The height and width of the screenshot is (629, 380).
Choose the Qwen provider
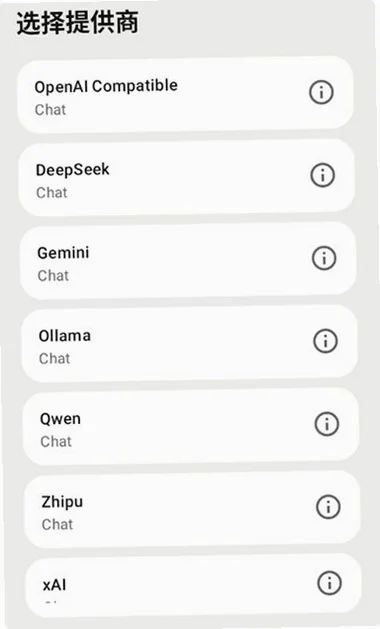pyautogui.click(x=191, y=427)
